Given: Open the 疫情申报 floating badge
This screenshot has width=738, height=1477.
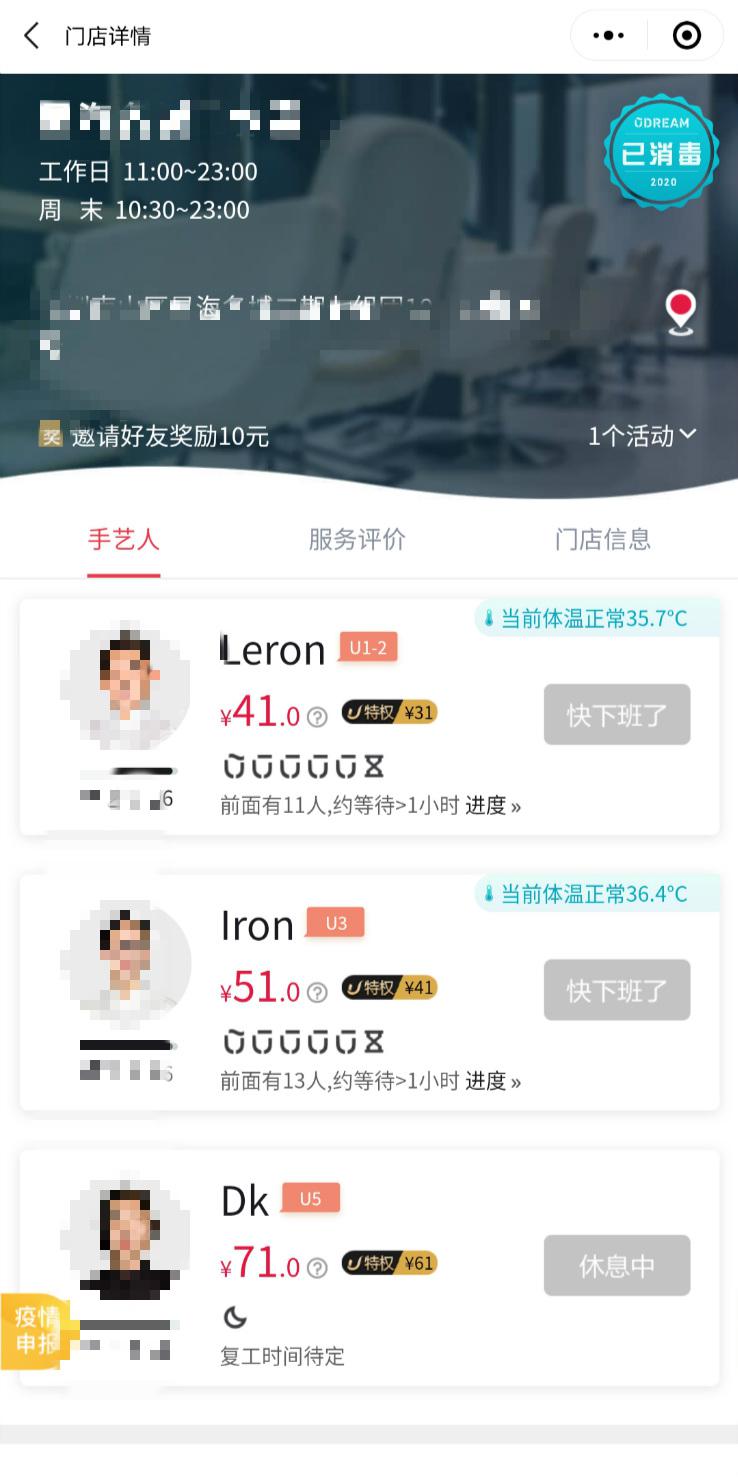Looking at the screenshot, I should 37,1330.
